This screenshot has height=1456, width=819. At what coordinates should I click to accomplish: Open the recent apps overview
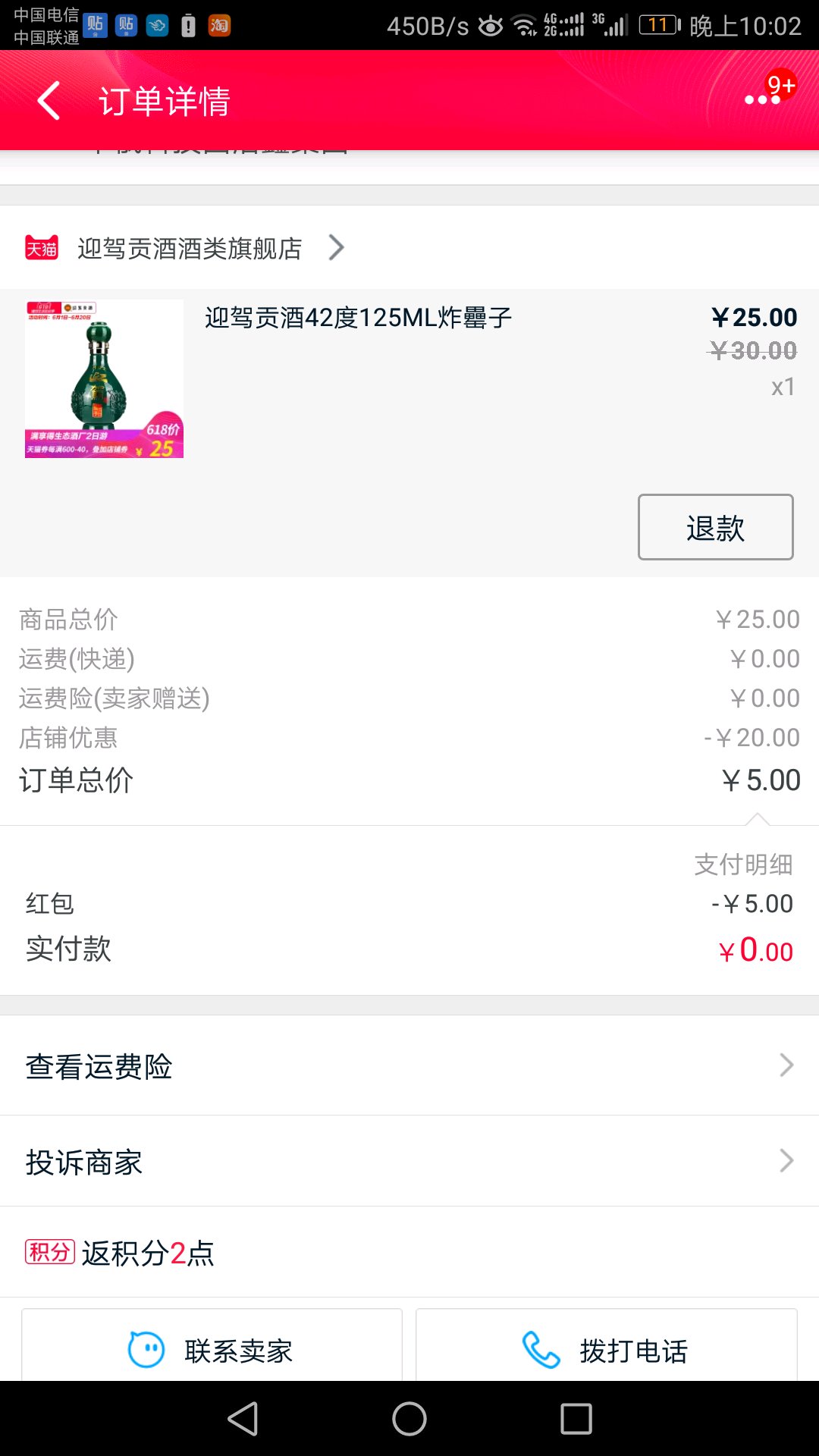(x=576, y=1419)
